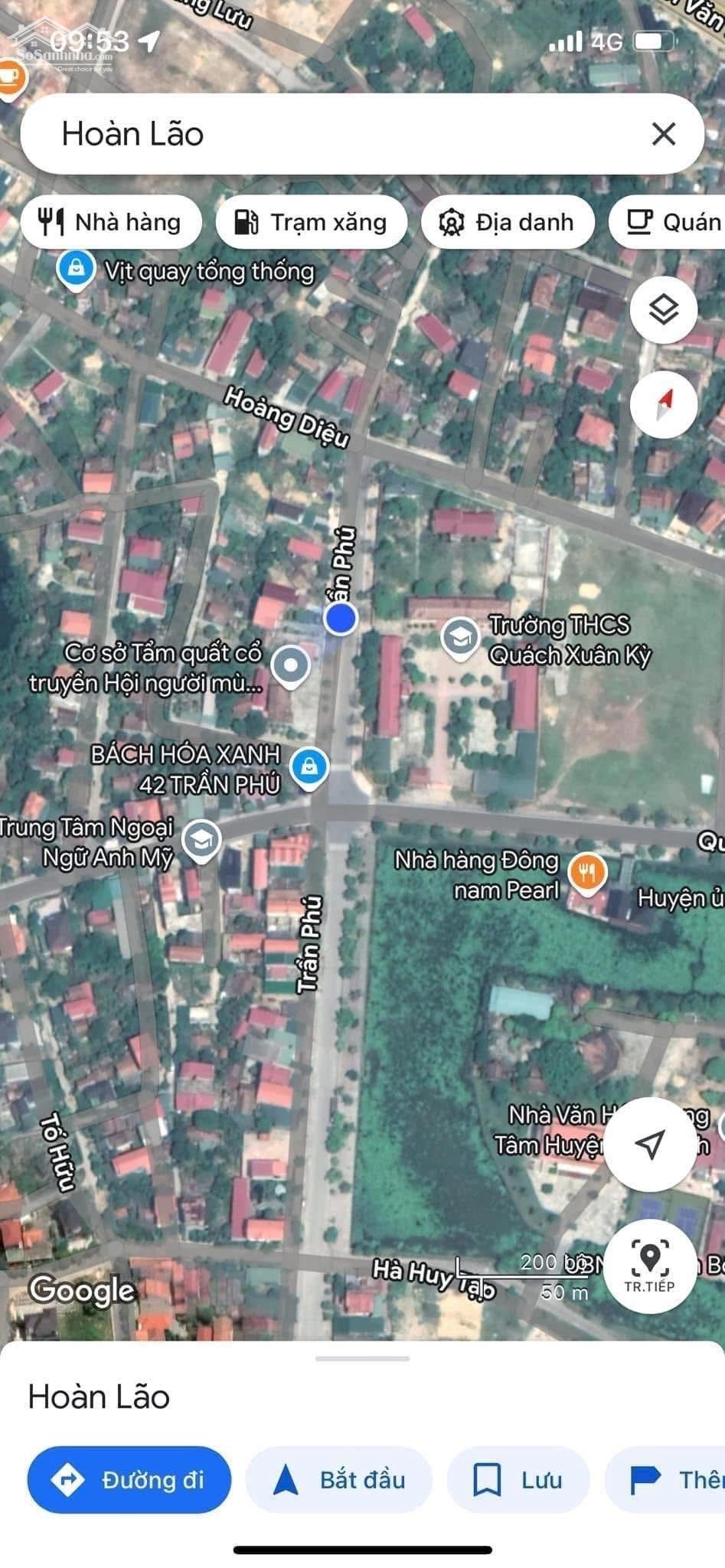Open Cơ sở Tẩm quất cổ truyền marker

click(x=290, y=665)
